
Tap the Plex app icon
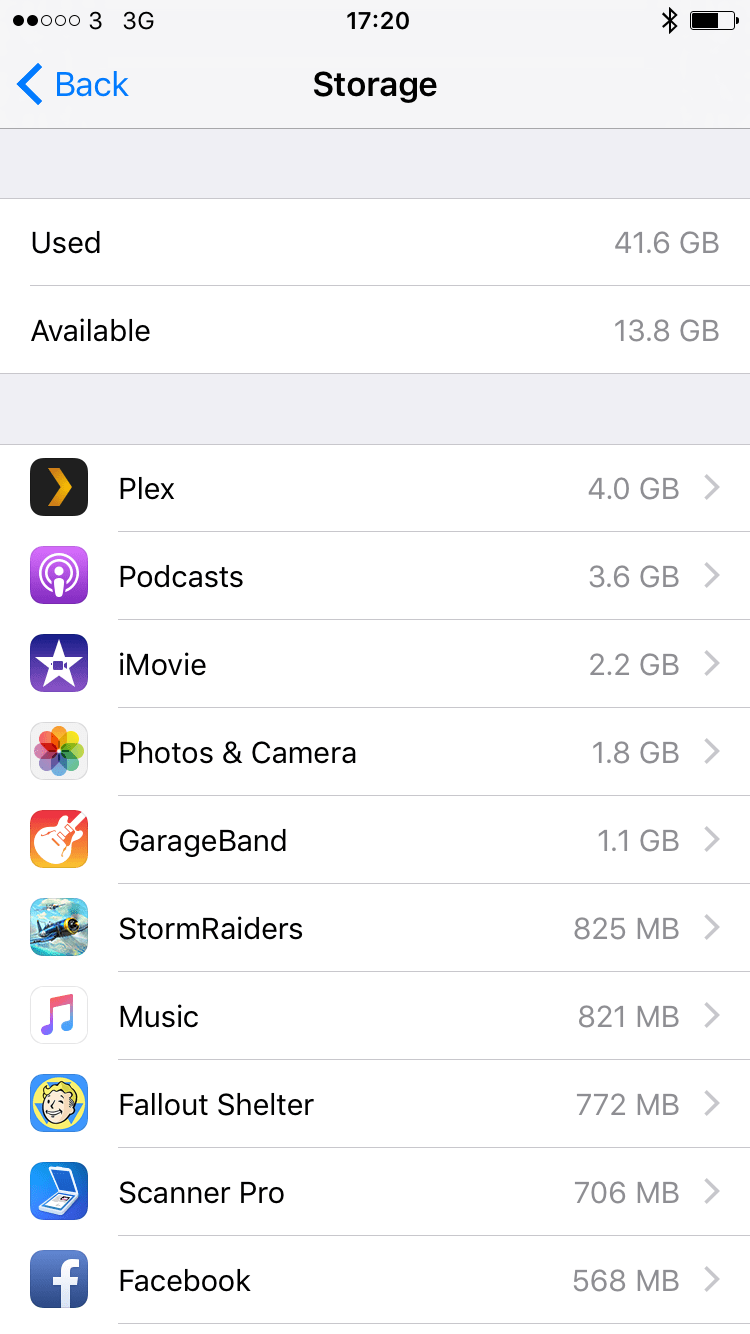[x=58, y=487]
